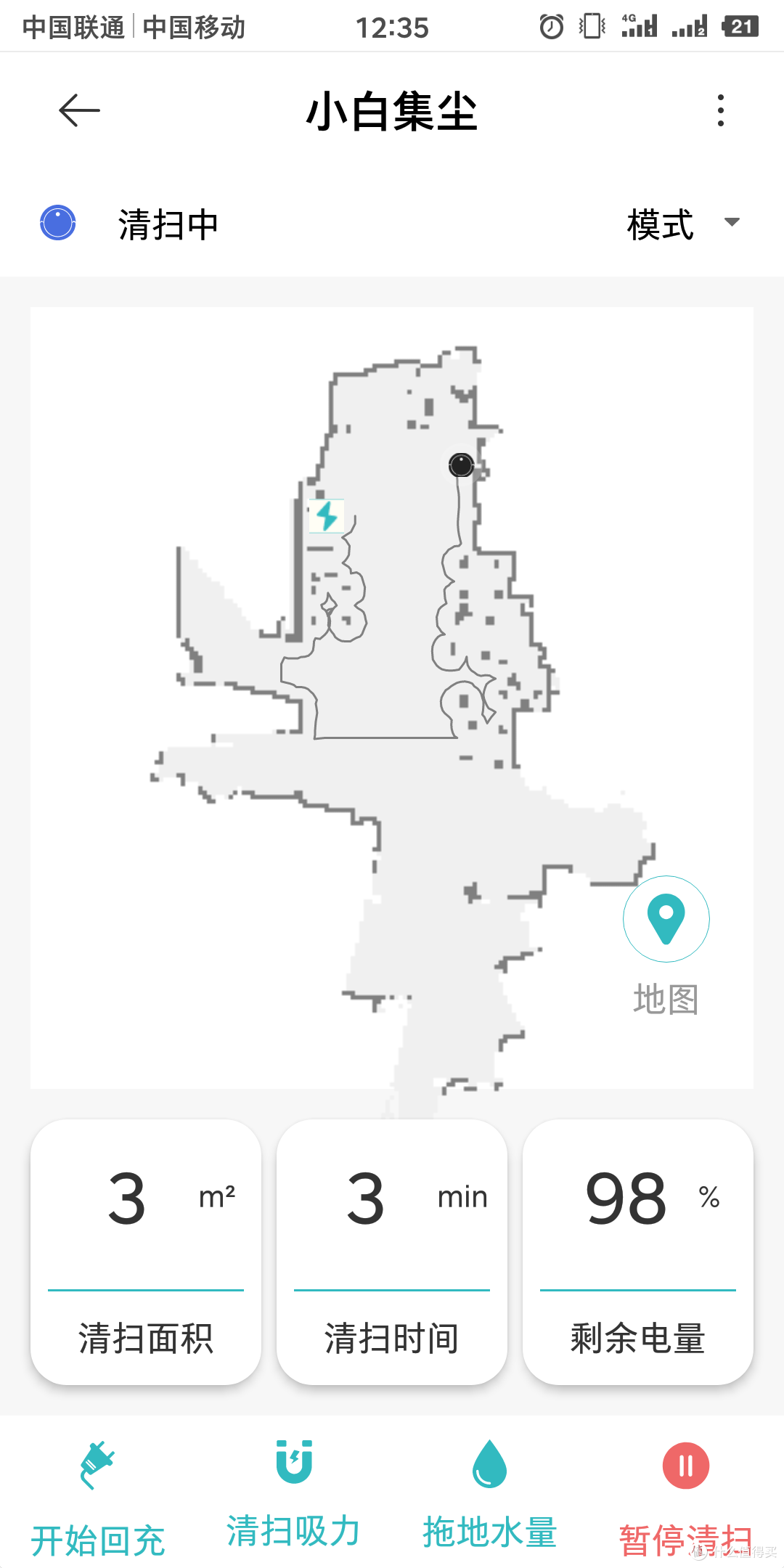Start recharging with 开始回充
Image resolution: width=784 pixels, height=1568 pixels.
point(98,1495)
